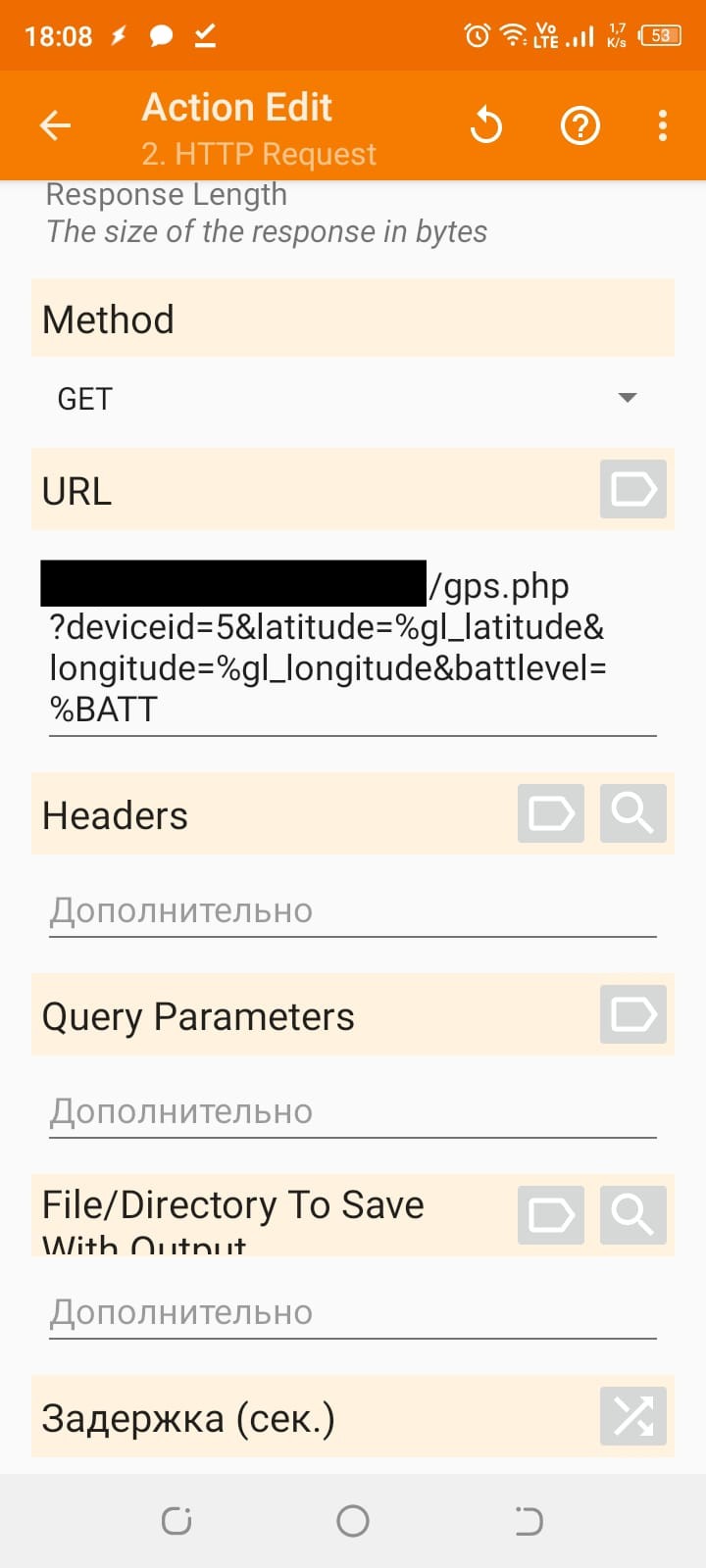The width and height of the screenshot is (706, 1568).
Task: Go to the home screen
Action: [x=353, y=1521]
